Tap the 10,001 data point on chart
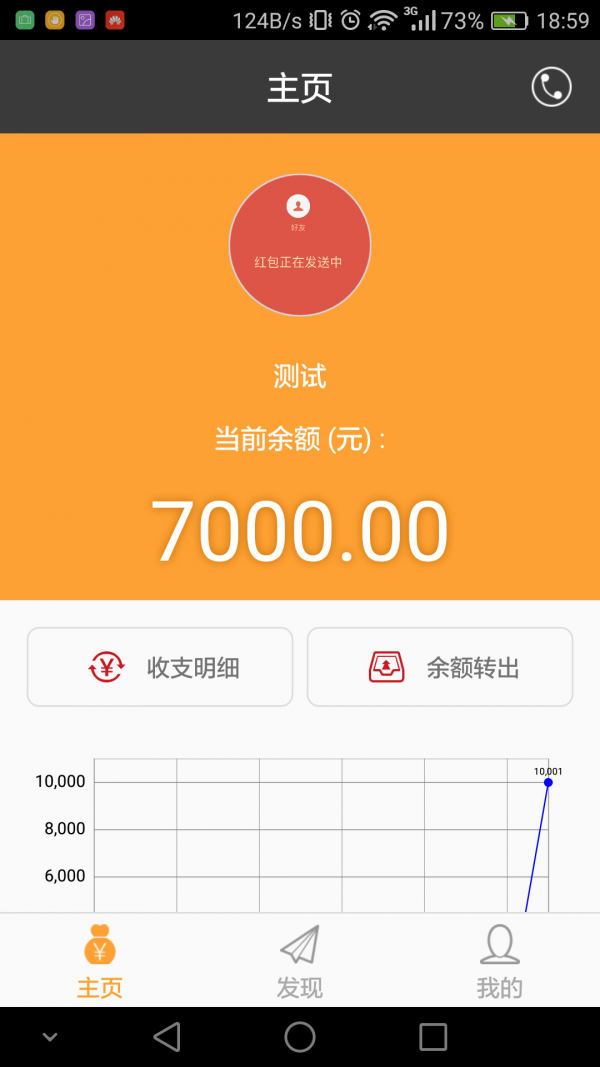Image resolution: width=600 pixels, height=1067 pixels. tap(548, 782)
